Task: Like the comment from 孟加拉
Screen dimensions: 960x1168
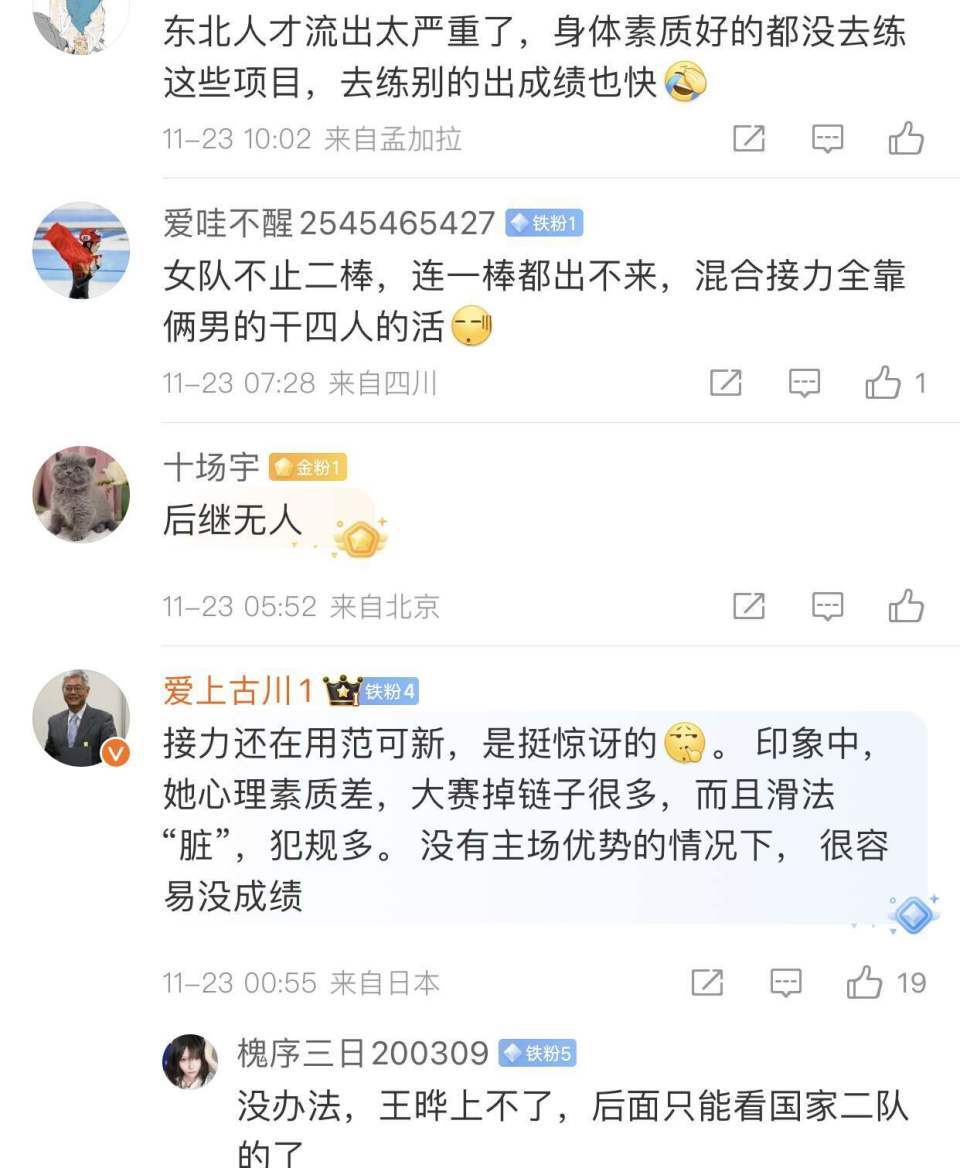Action: click(x=906, y=138)
